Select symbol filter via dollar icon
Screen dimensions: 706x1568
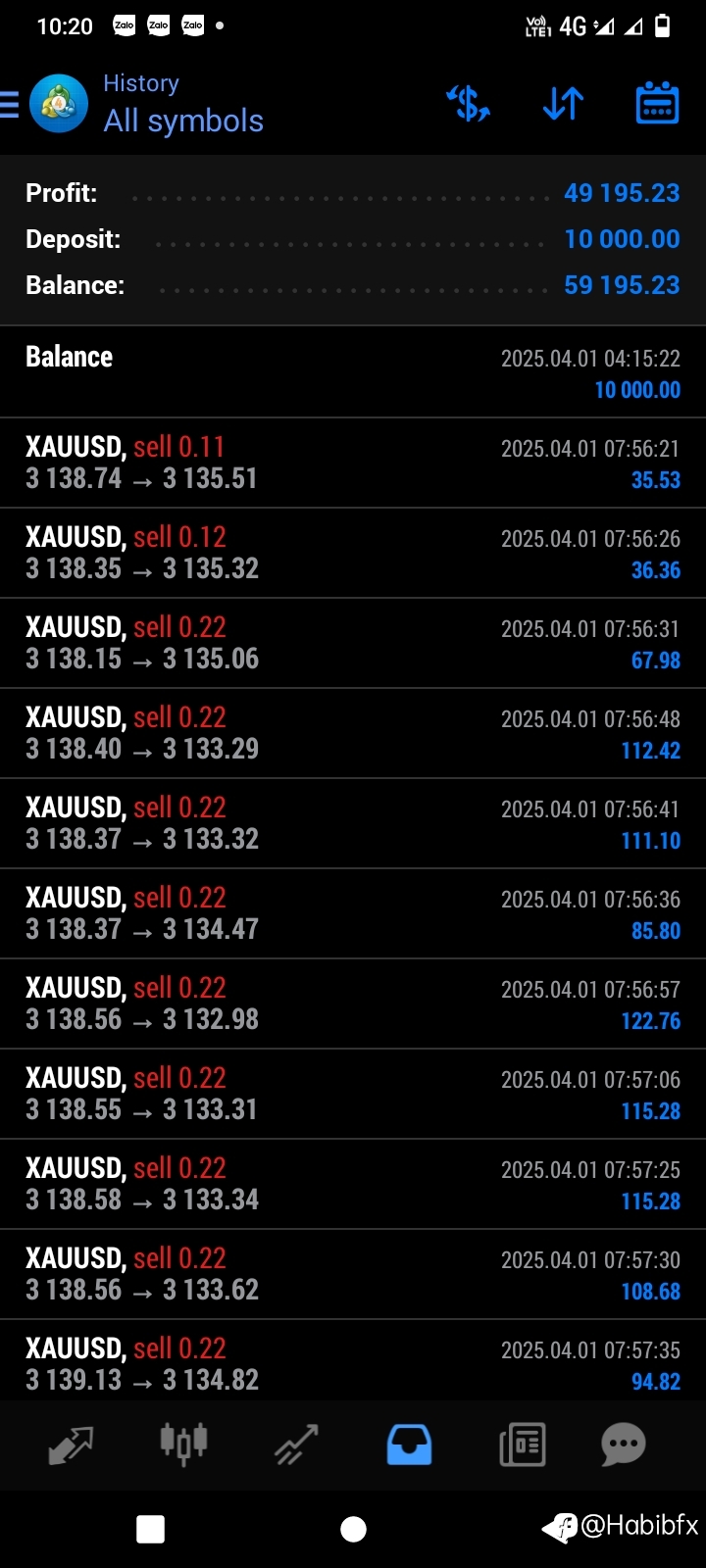click(x=468, y=103)
